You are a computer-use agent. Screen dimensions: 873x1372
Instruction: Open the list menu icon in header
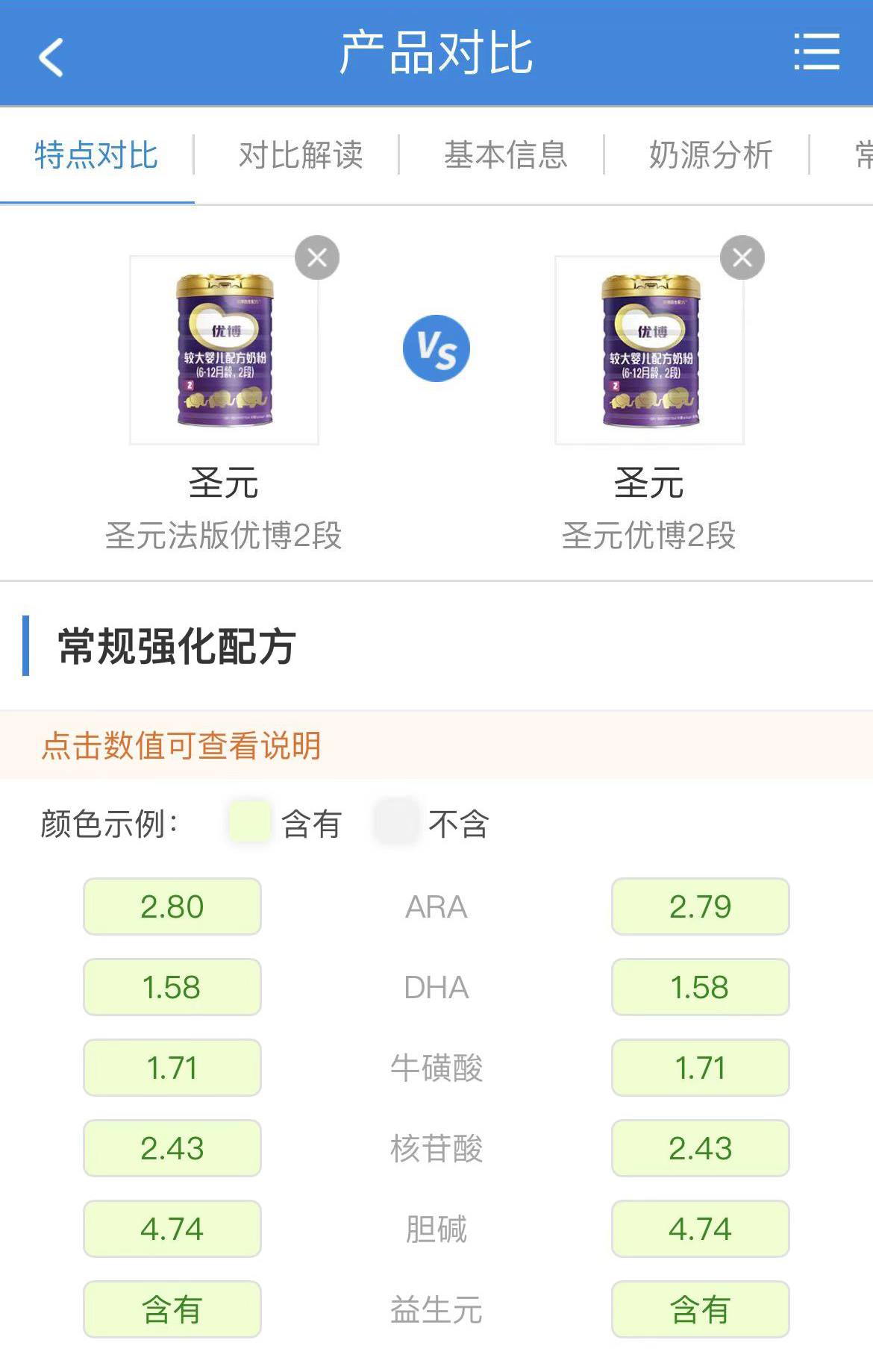816,52
